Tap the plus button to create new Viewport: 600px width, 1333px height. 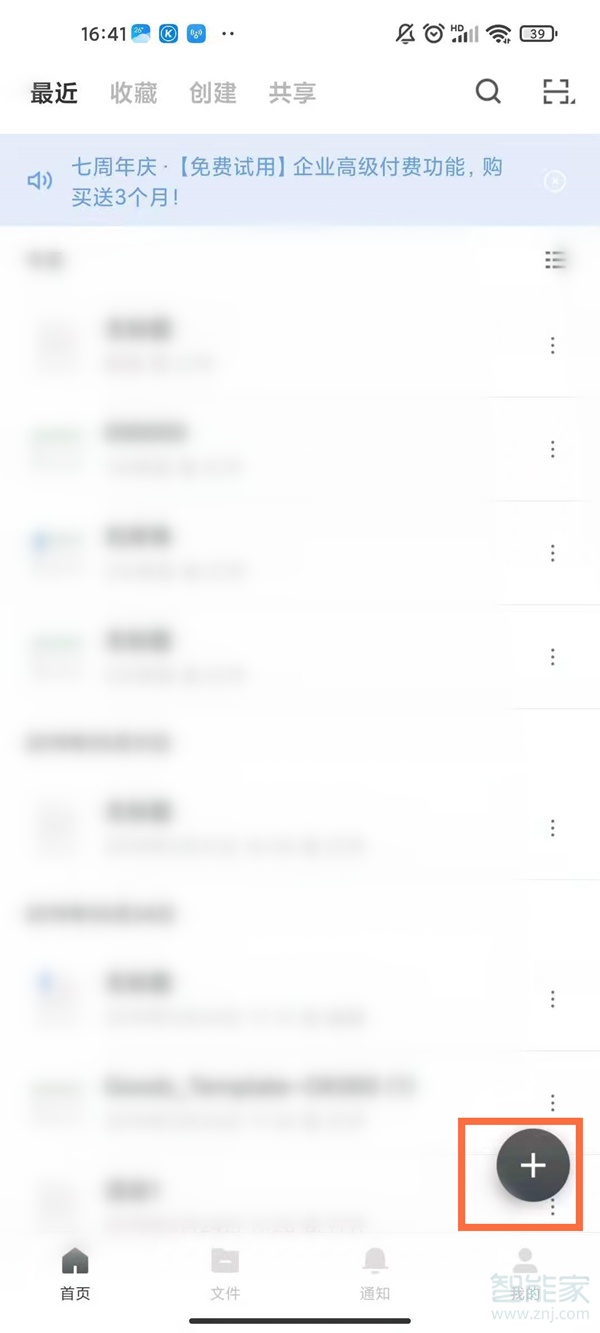pyautogui.click(x=533, y=1165)
